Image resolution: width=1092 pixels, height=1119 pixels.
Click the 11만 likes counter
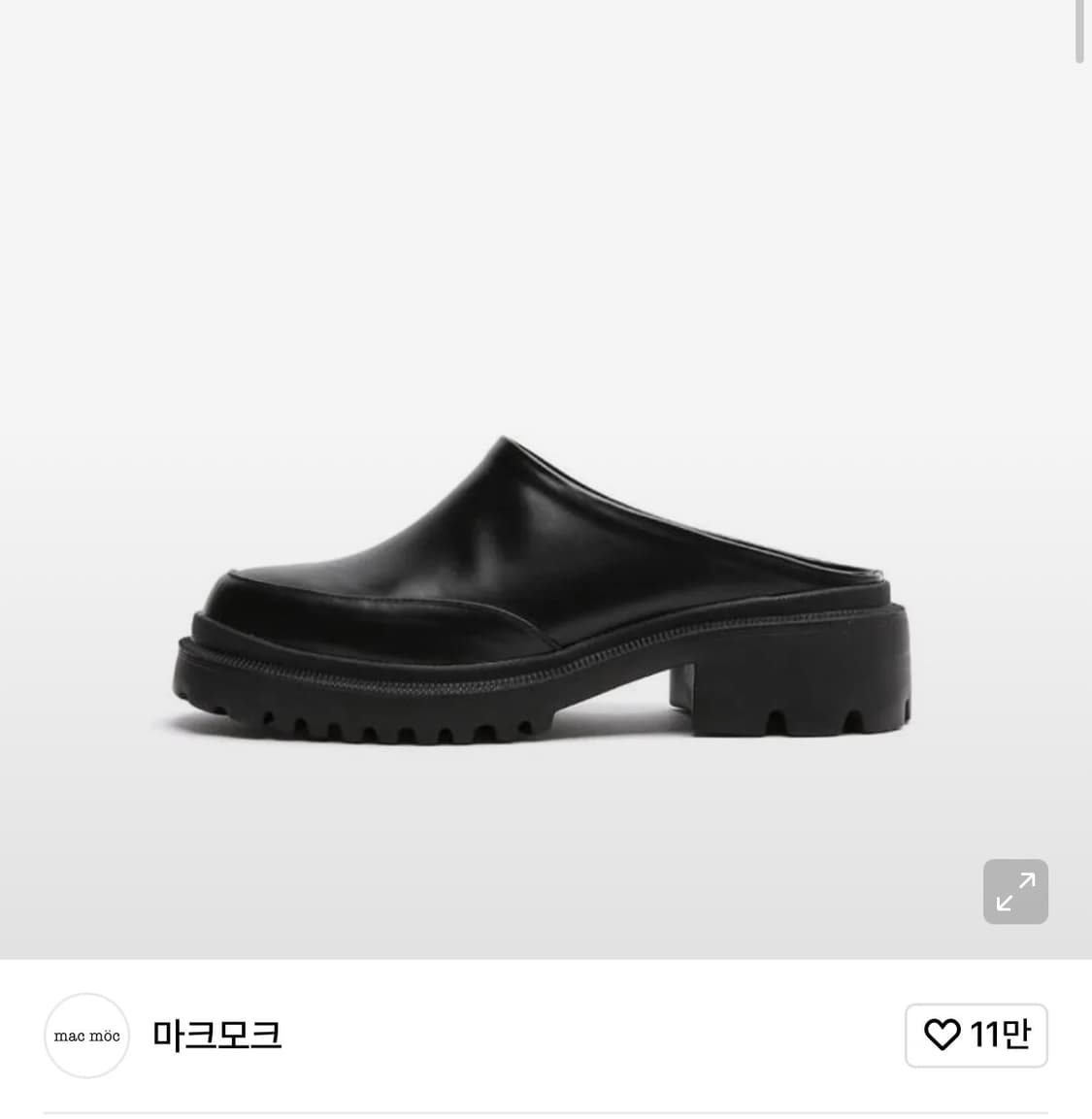point(999,1035)
